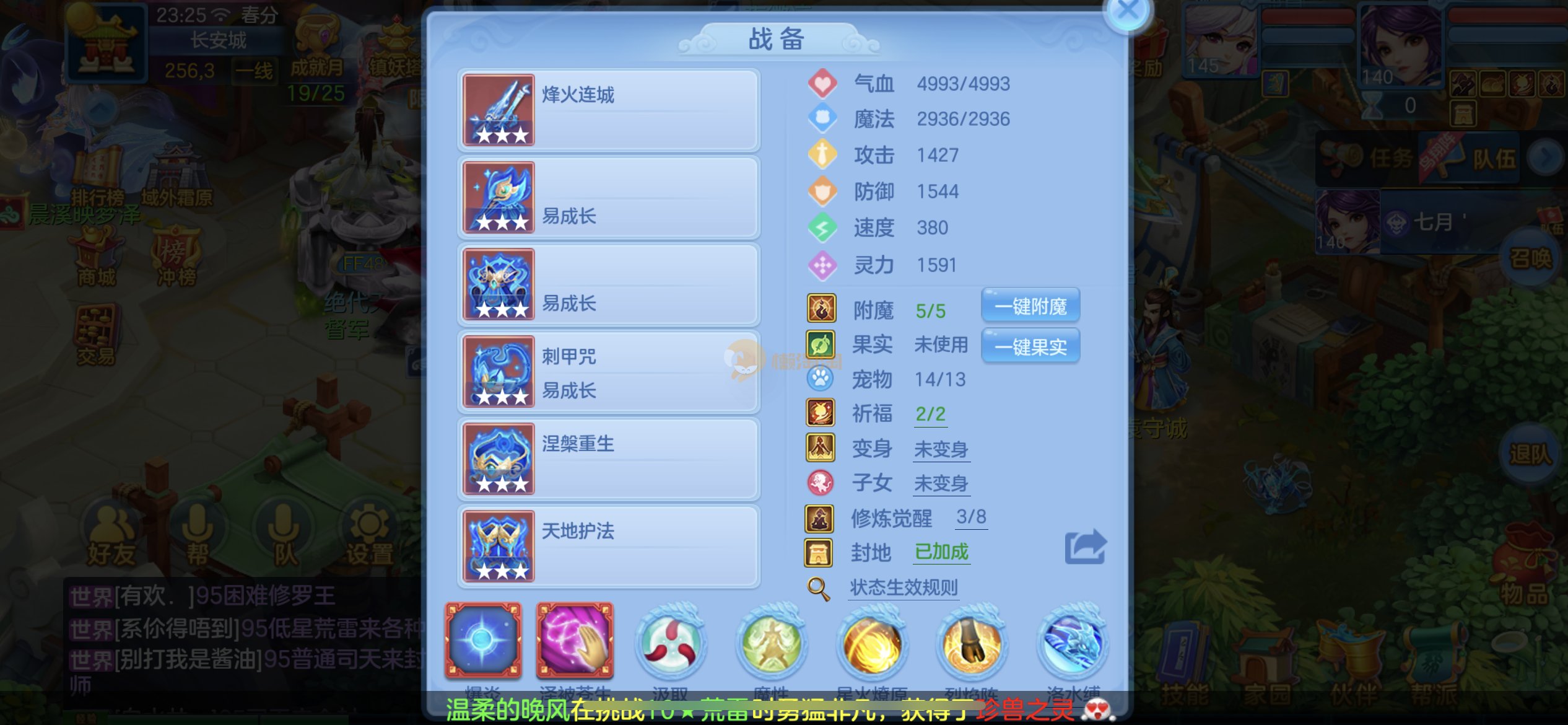This screenshot has width=1568, height=725.
Task: Select the 爆炎 skill icon
Action: pos(483,641)
